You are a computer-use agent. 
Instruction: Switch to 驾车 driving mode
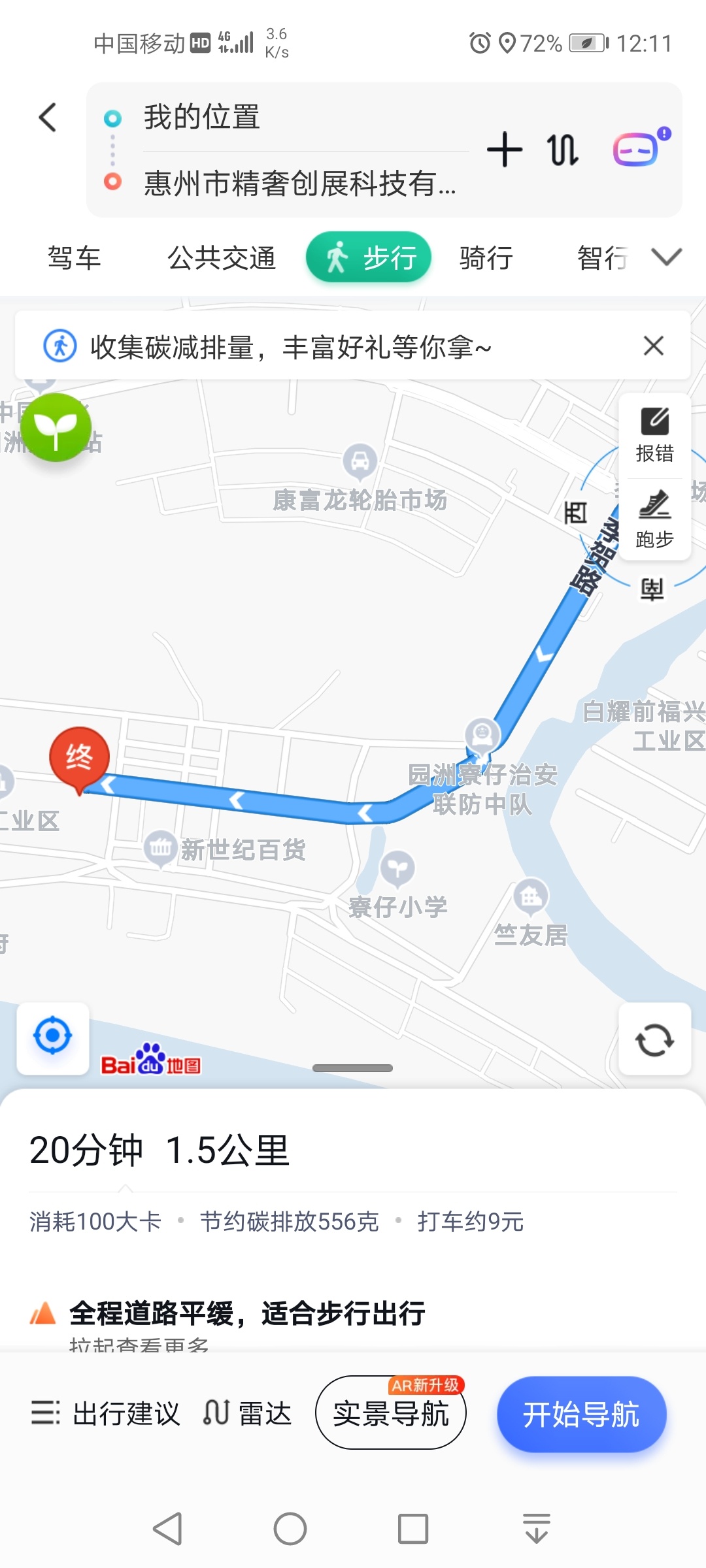[74, 257]
